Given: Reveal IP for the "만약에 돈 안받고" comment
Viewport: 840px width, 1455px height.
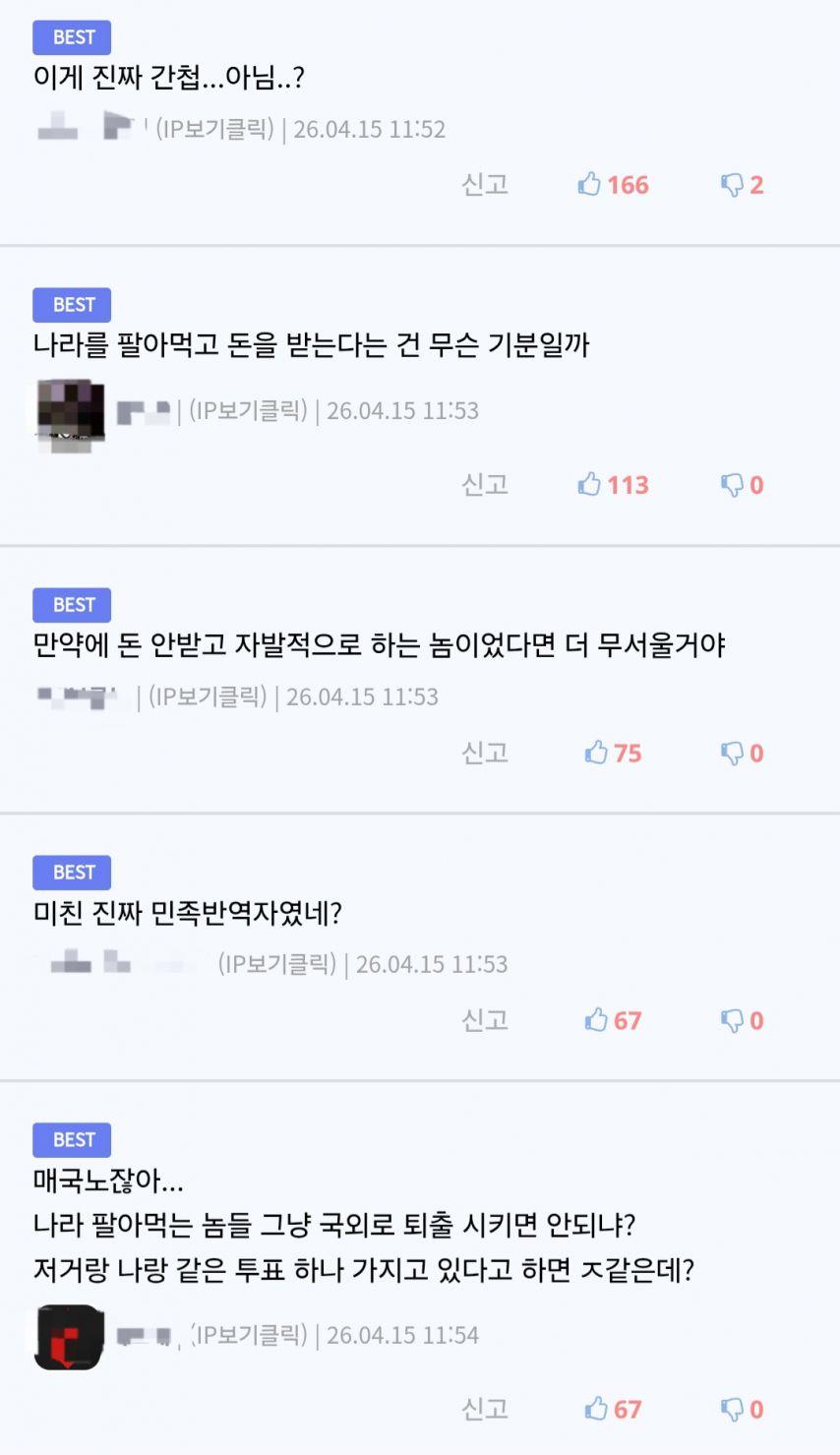Looking at the screenshot, I should tap(208, 697).
